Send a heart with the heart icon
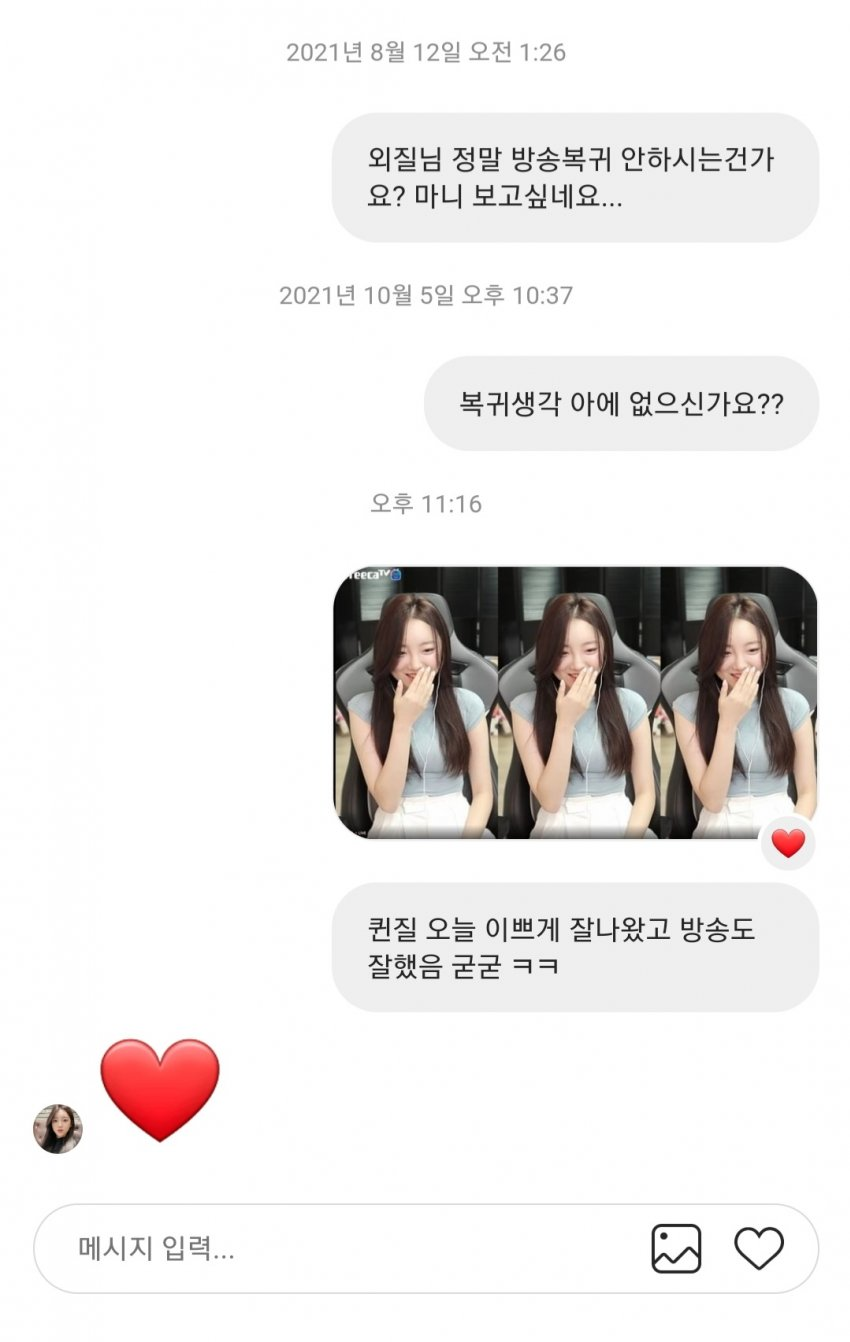Viewport: 850px width, 1342px height. (759, 1249)
